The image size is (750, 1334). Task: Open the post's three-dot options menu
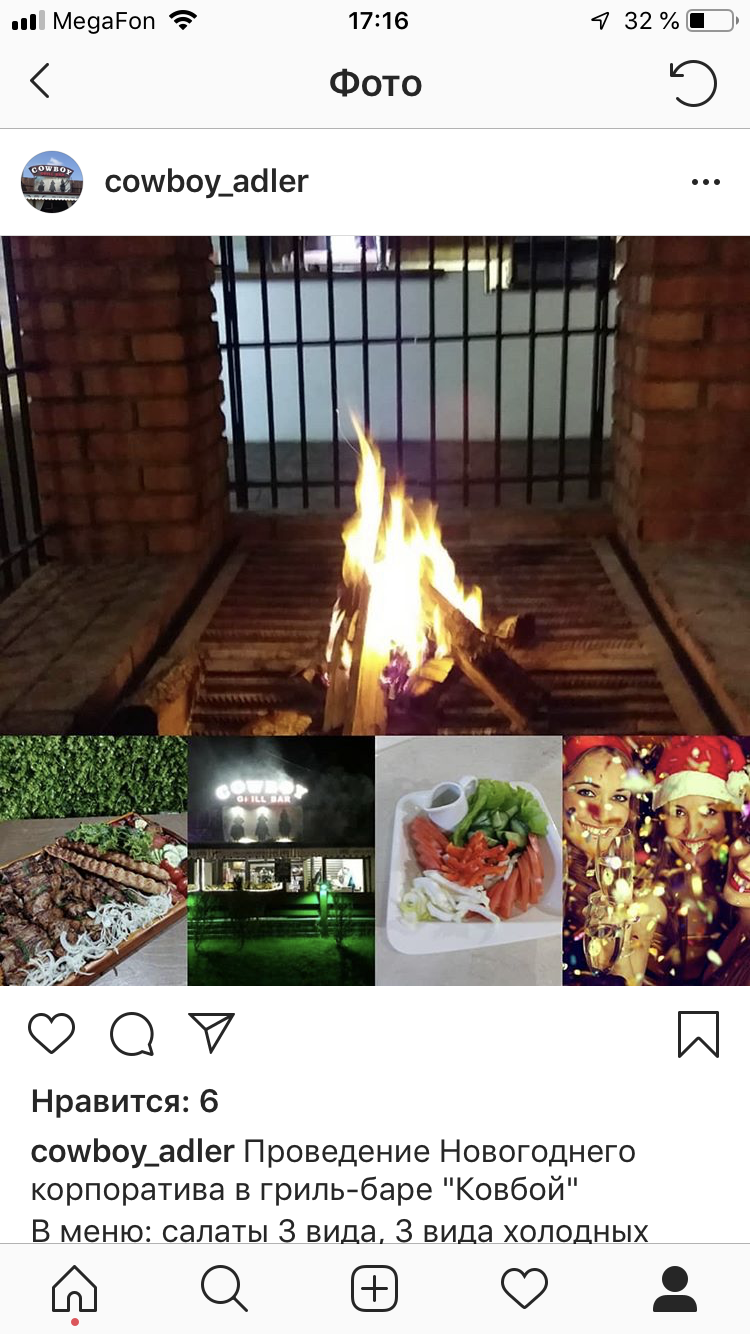[x=706, y=182]
